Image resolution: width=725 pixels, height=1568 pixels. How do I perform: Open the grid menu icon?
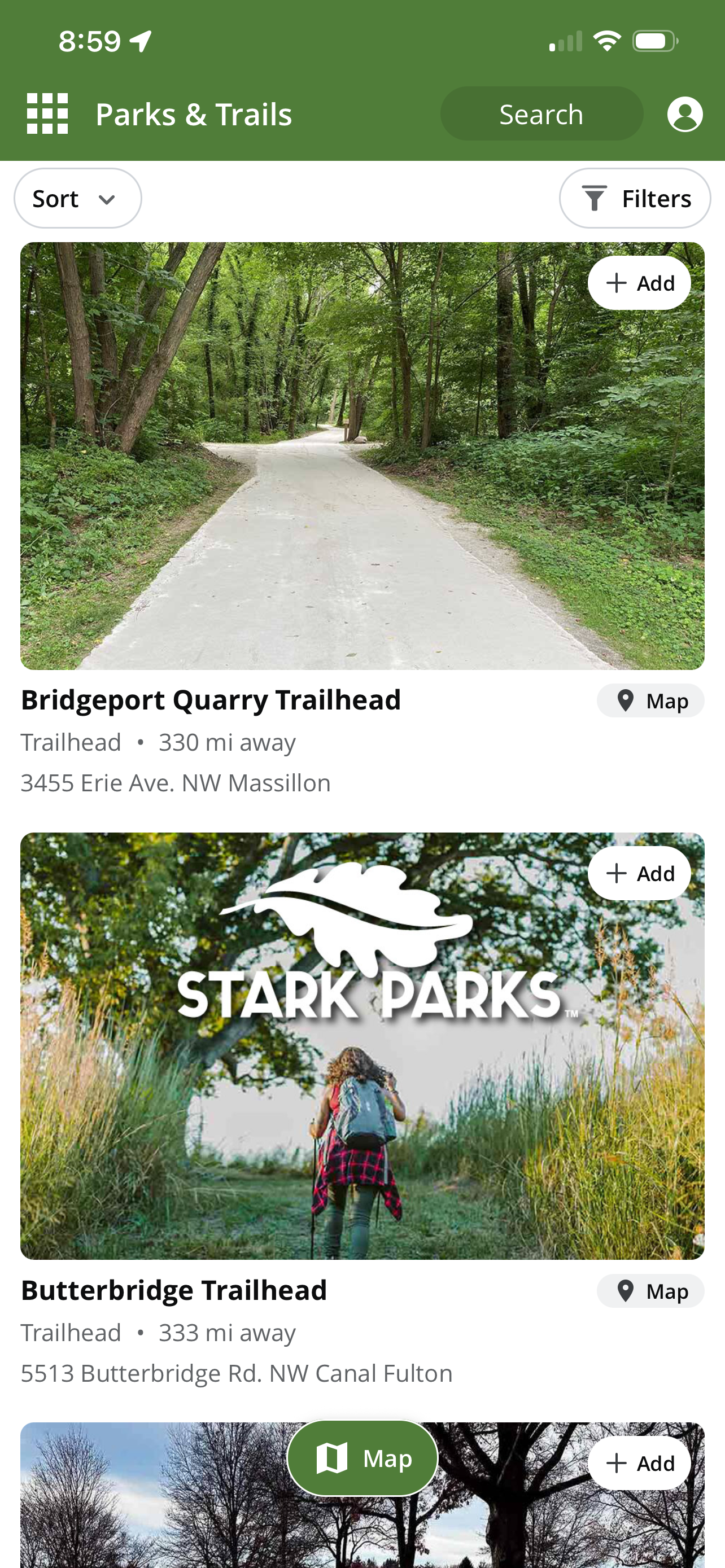[47, 114]
